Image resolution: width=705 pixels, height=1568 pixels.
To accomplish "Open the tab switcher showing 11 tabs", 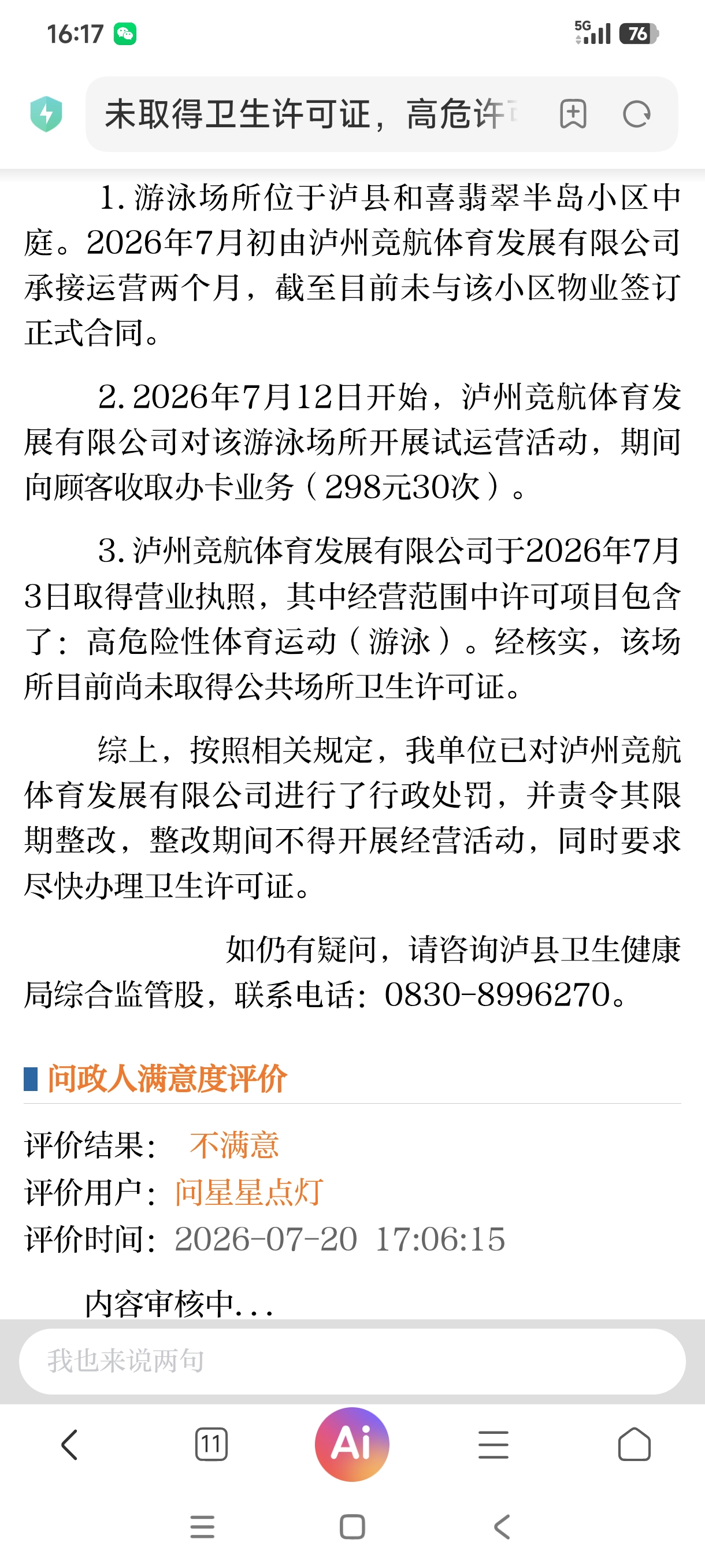I will click(211, 1444).
